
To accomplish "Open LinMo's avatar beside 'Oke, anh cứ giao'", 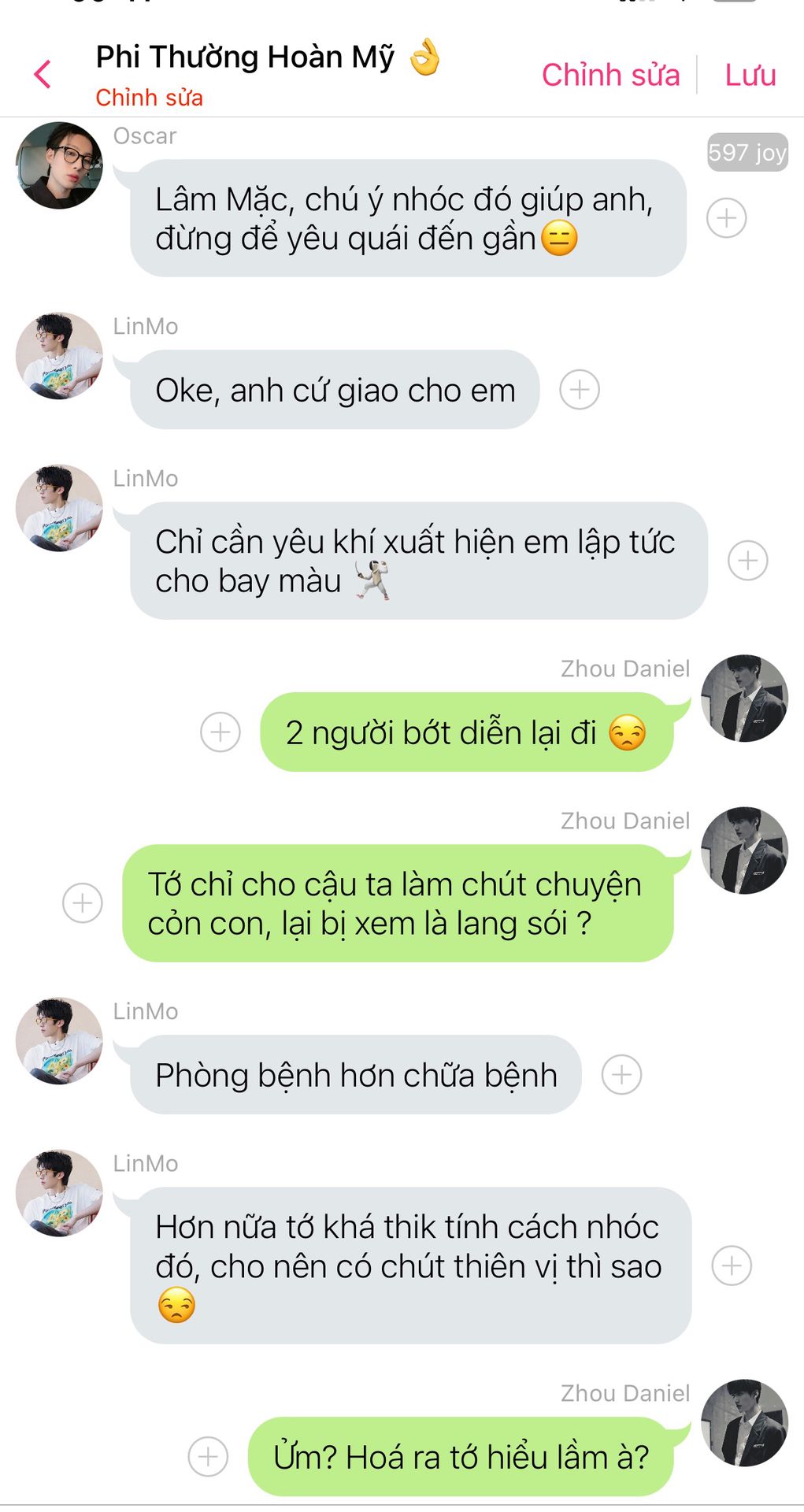I will pos(59,356).
